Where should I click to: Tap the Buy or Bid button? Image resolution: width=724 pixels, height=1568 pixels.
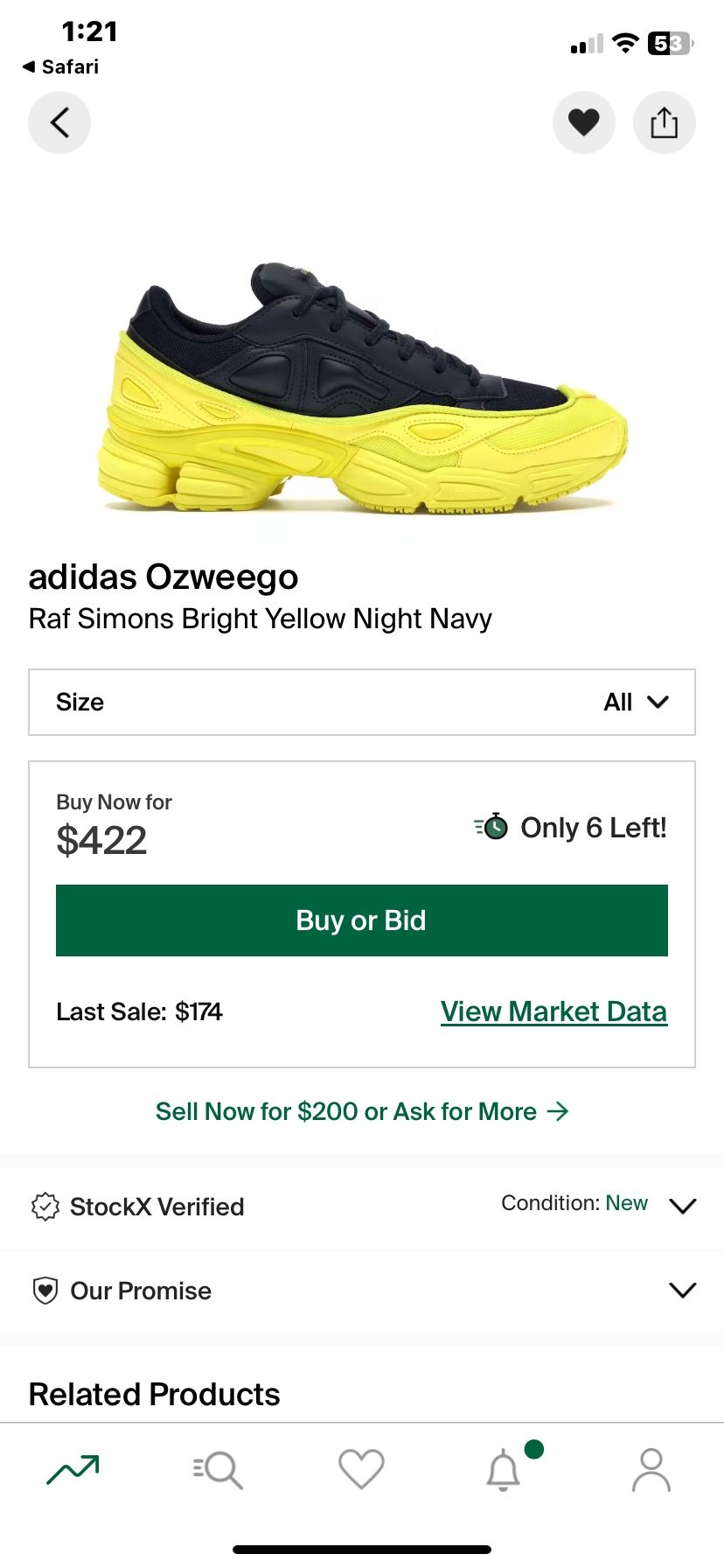pyautogui.click(x=361, y=920)
